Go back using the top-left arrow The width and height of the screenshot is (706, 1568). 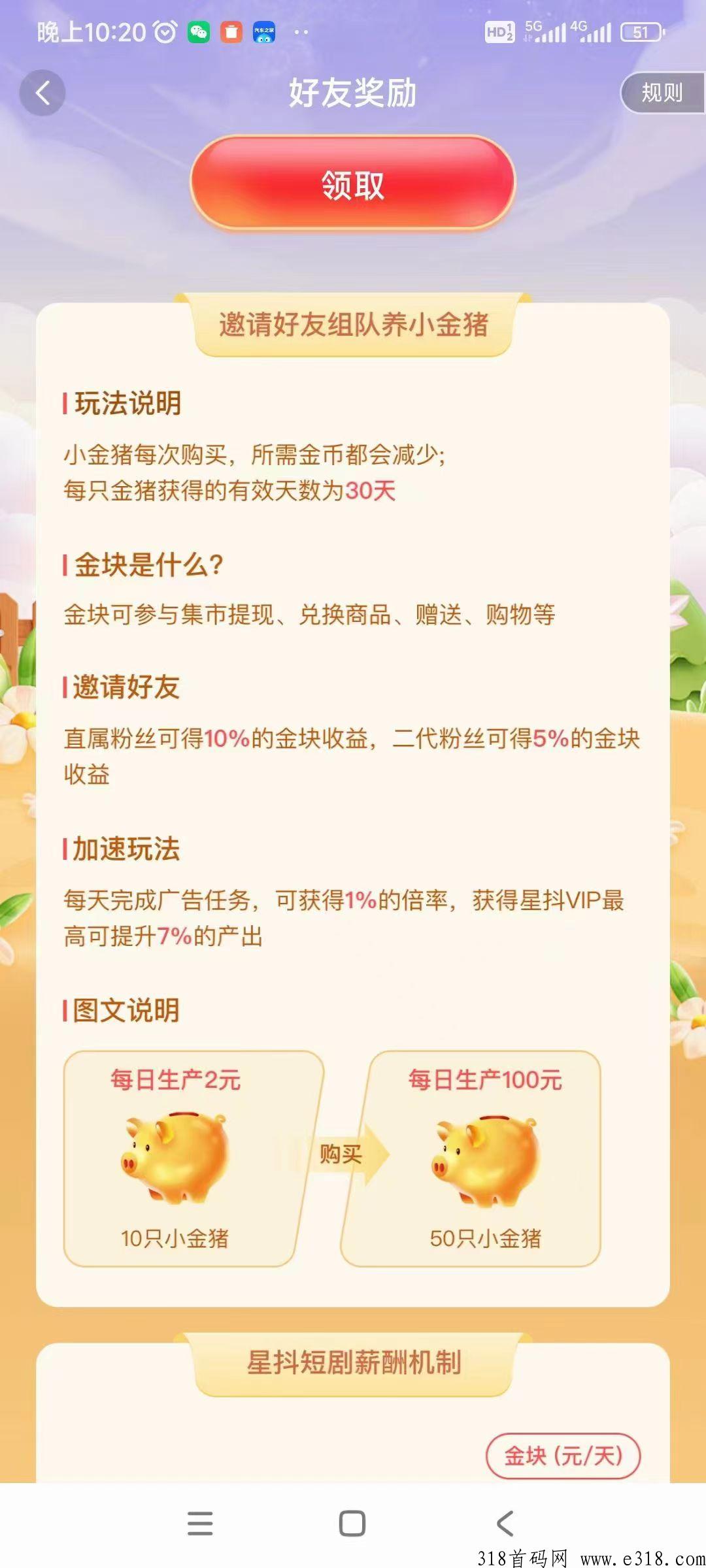[x=42, y=93]
